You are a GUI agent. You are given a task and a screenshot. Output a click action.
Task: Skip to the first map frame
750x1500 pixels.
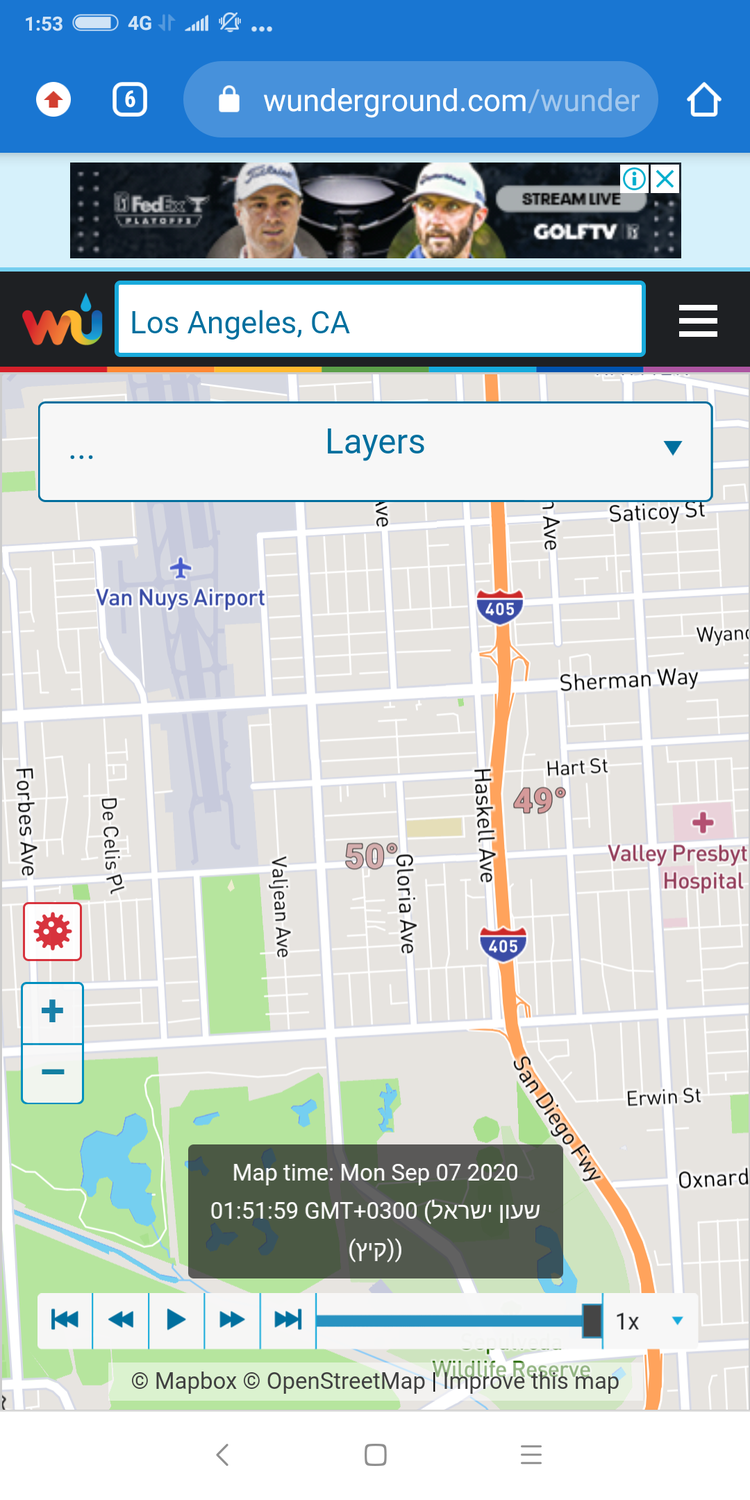point(65,1321)
